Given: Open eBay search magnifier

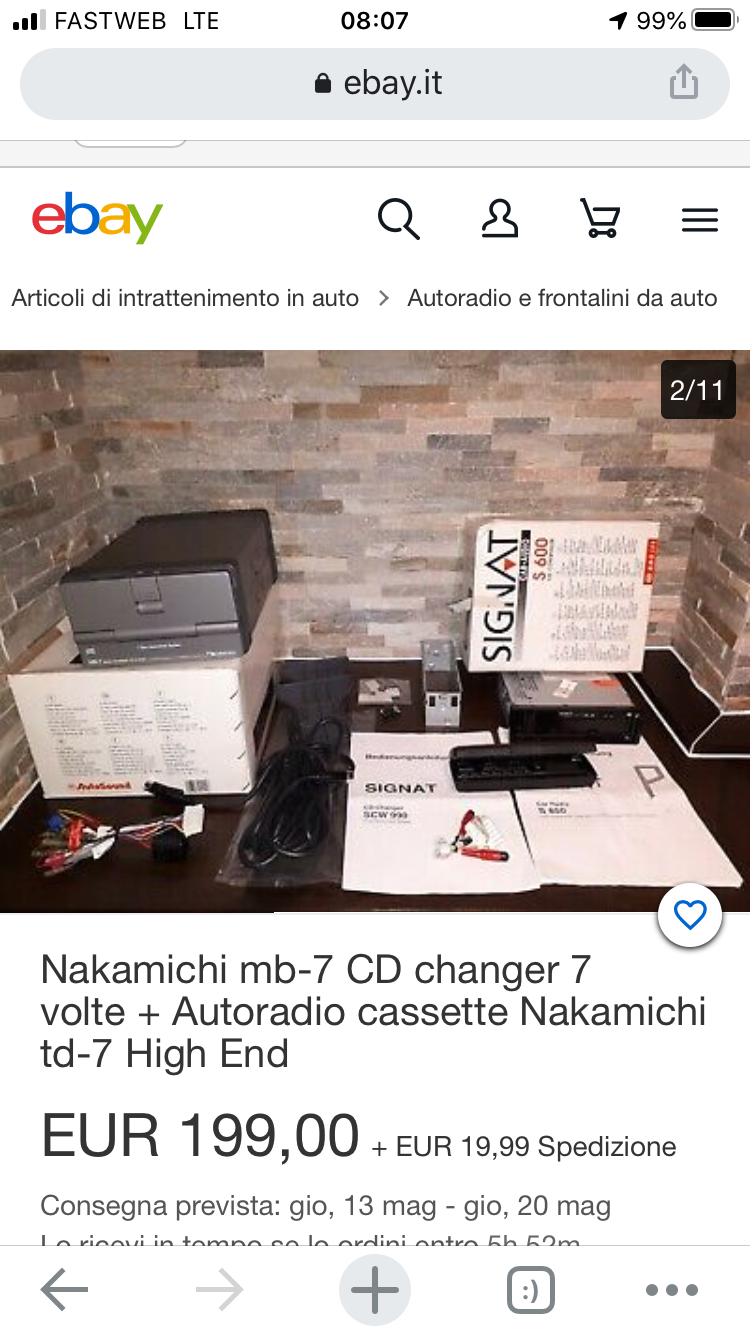Looking at the screenshot, I should click(x=399, y=218).
